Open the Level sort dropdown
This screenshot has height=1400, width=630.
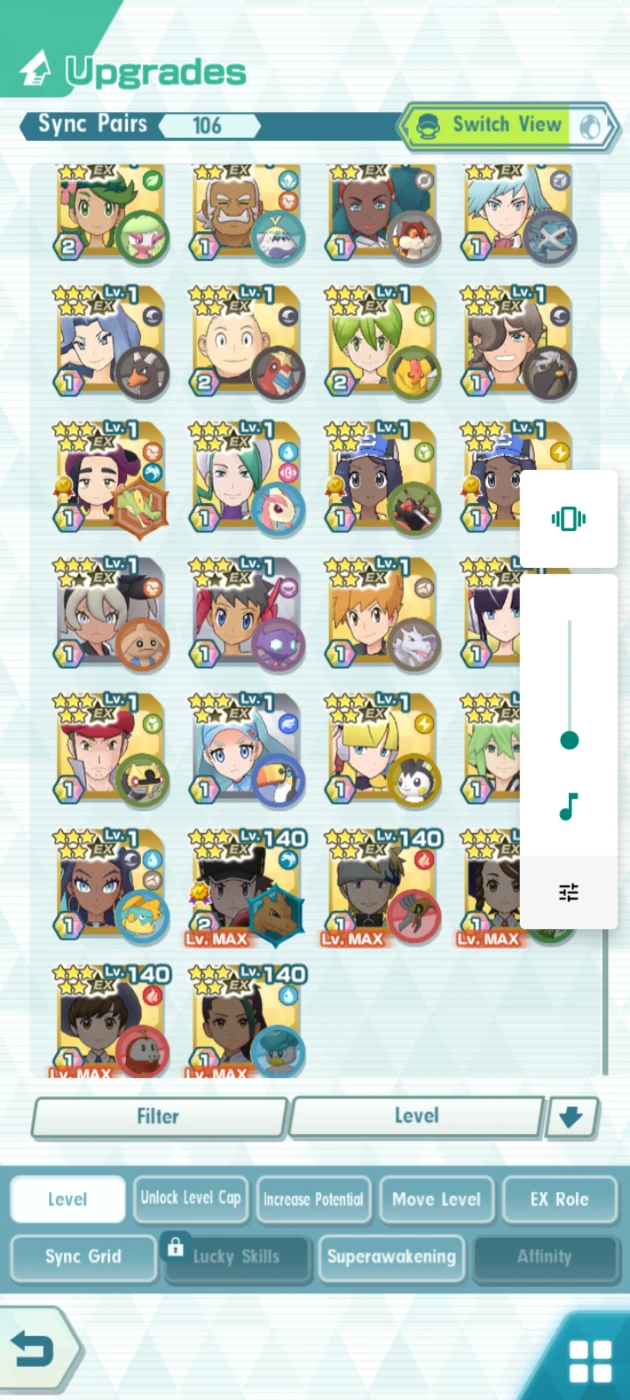[416, 1117]
